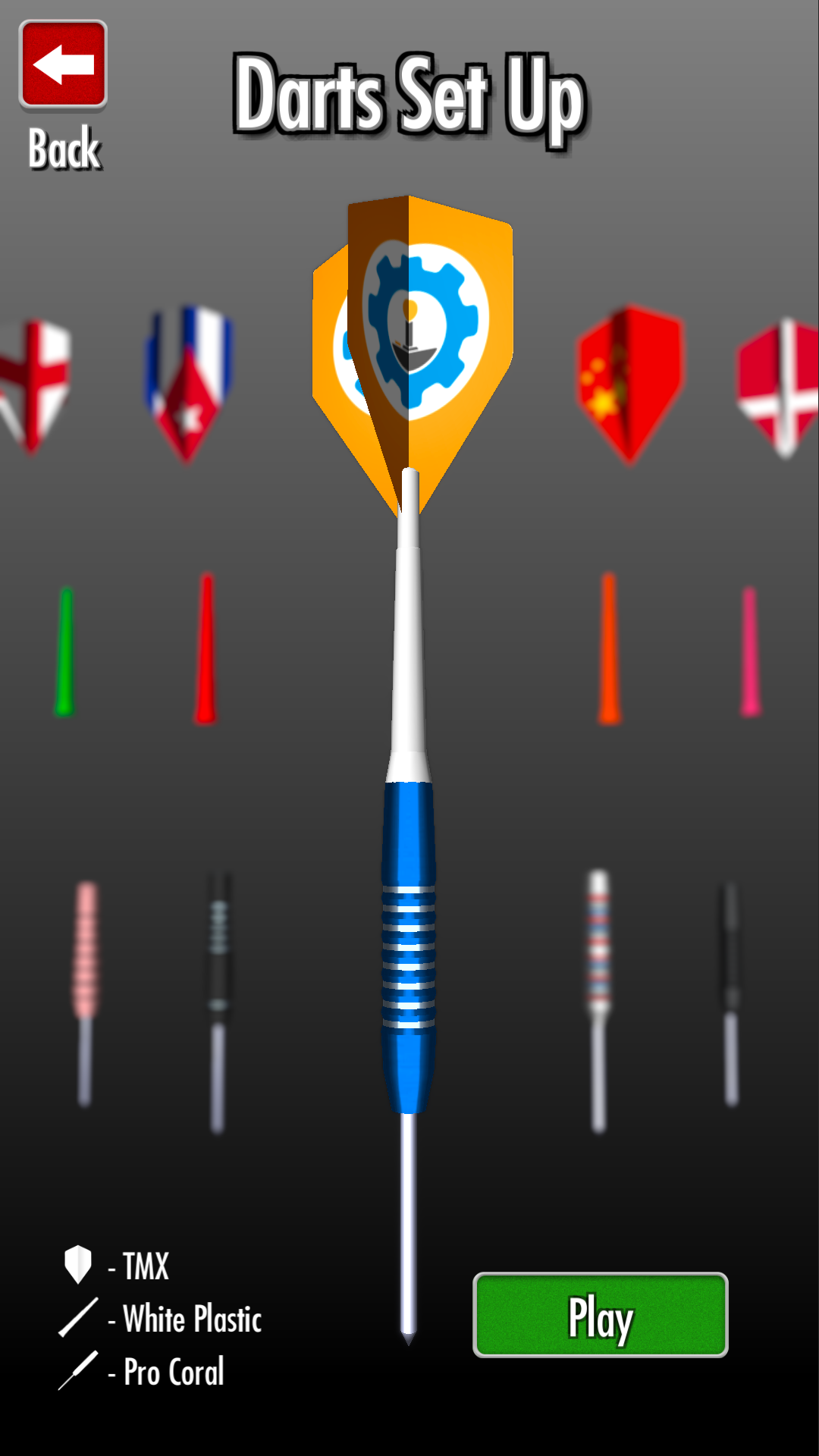The image size is (819, 1456).
Task: Go back using the red Back arrow
Action: point(63,65)
